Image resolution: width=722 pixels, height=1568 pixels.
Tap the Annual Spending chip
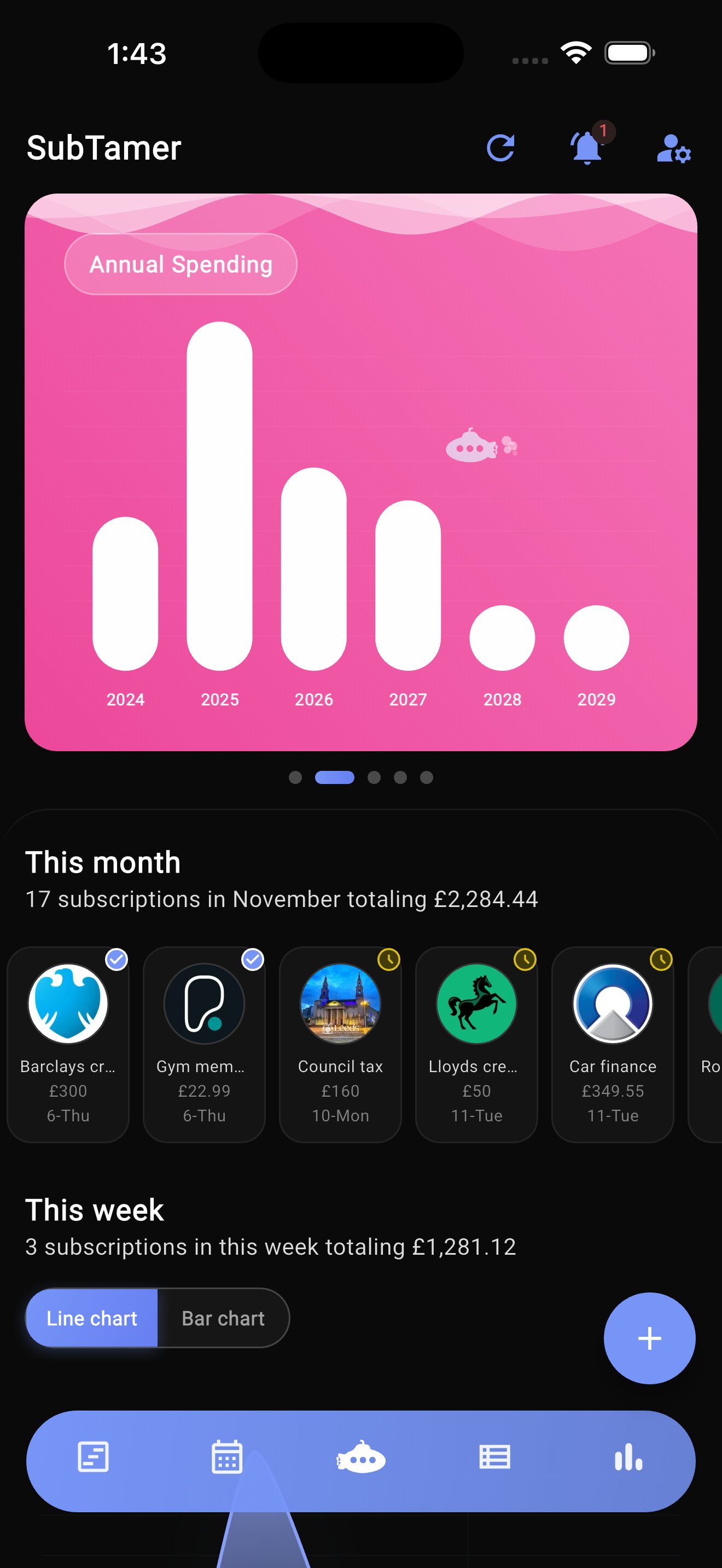coord(181,264)
